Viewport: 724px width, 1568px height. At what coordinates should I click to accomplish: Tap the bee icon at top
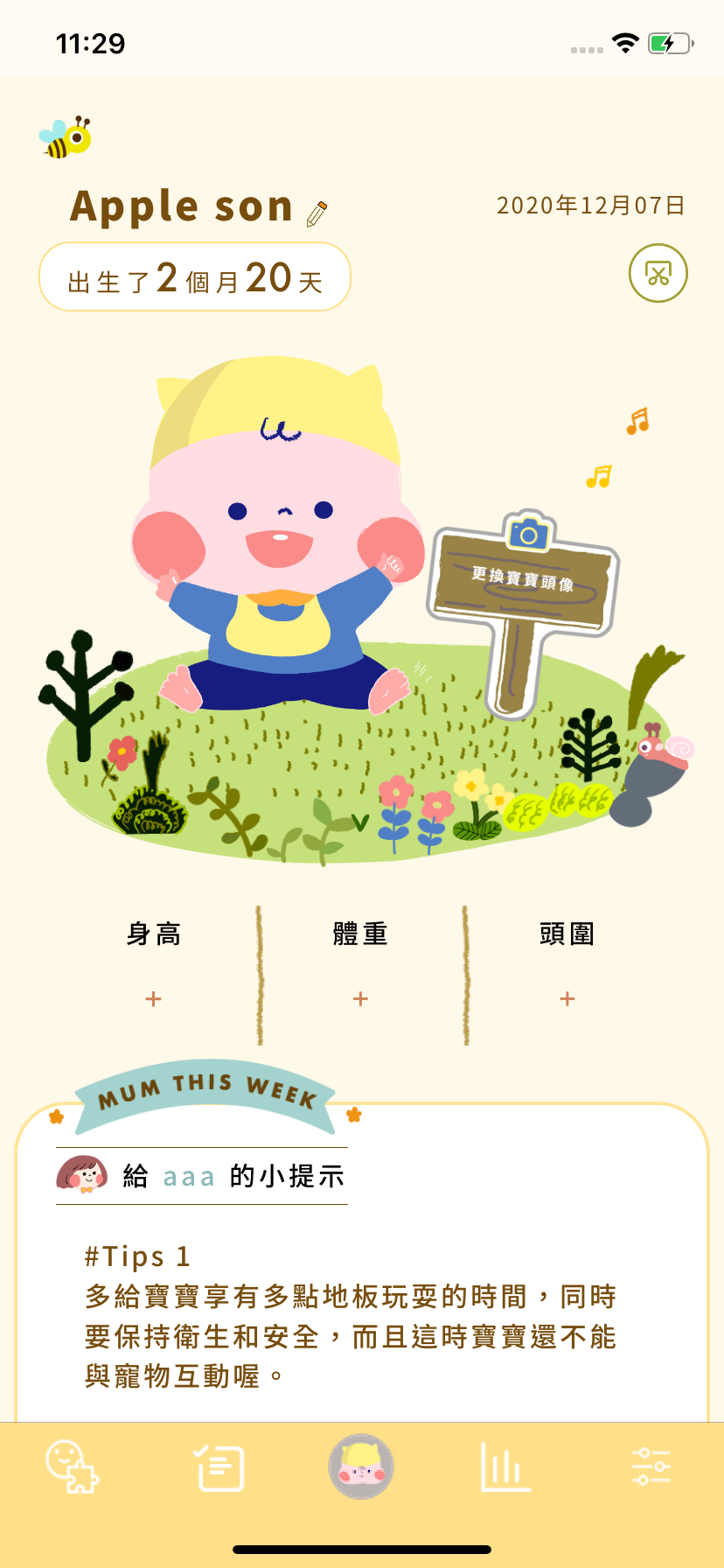[x=66, y=137]
